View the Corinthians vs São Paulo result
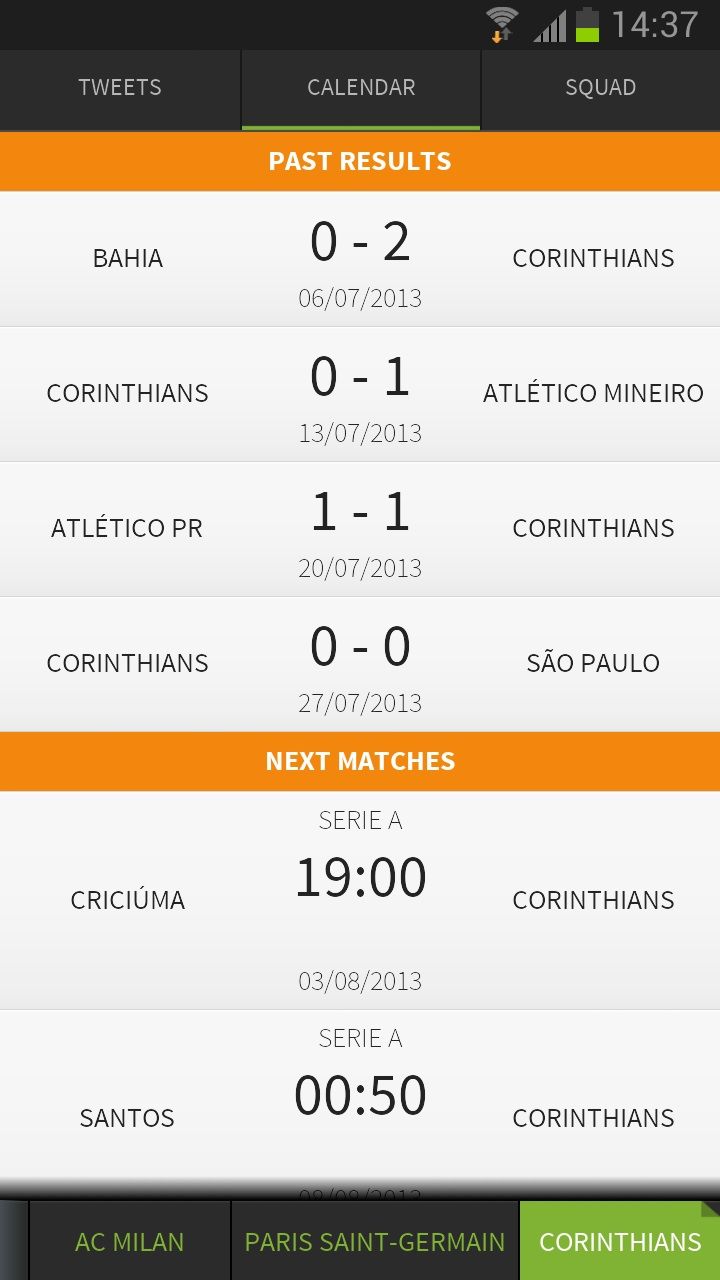The height and width of the screenshot is (1280, 720). coord(360,664)
